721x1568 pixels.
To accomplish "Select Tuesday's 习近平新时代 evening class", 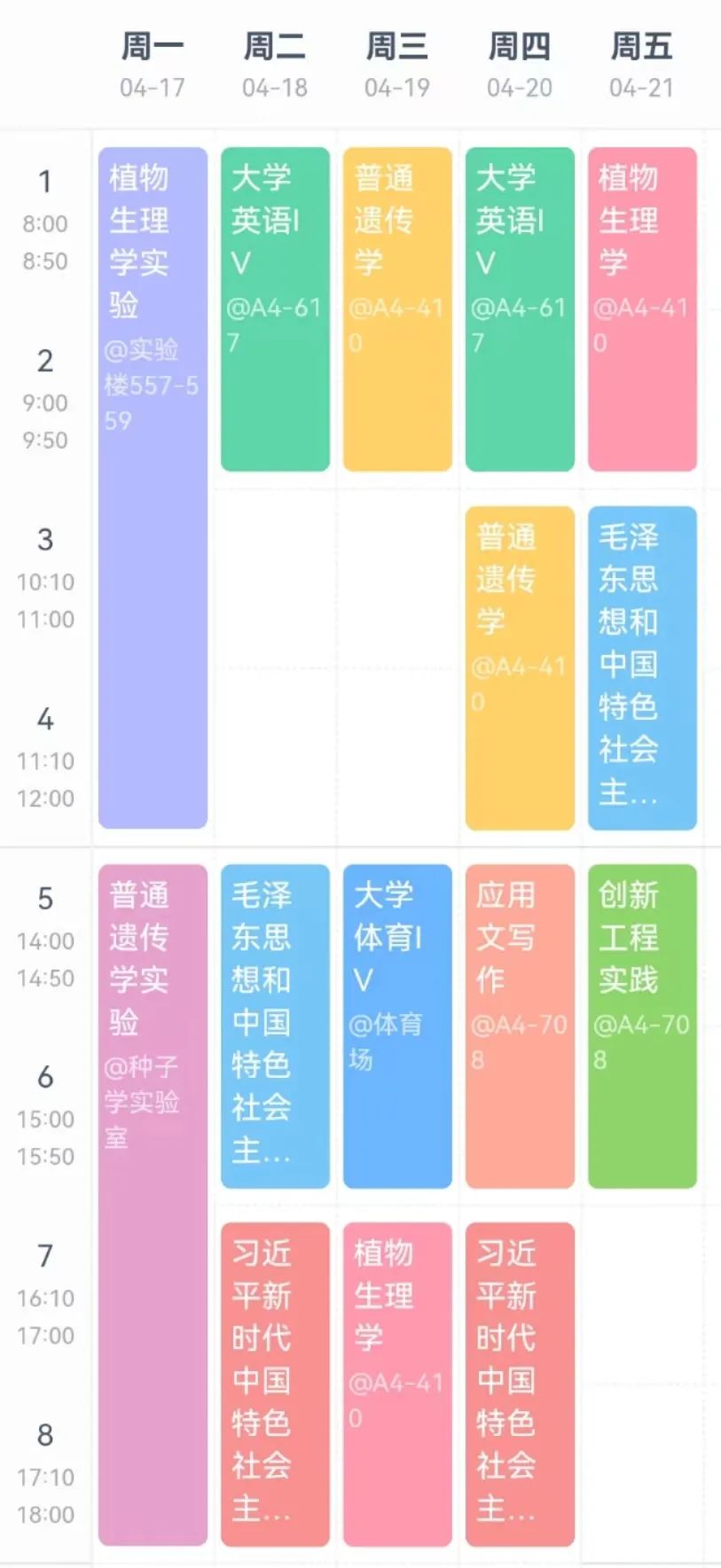I will (x=274, y=1383).
